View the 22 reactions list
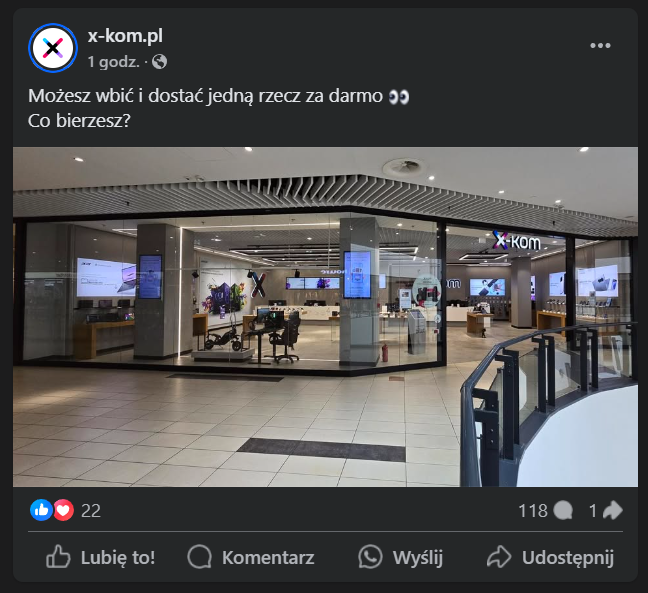 90,511
